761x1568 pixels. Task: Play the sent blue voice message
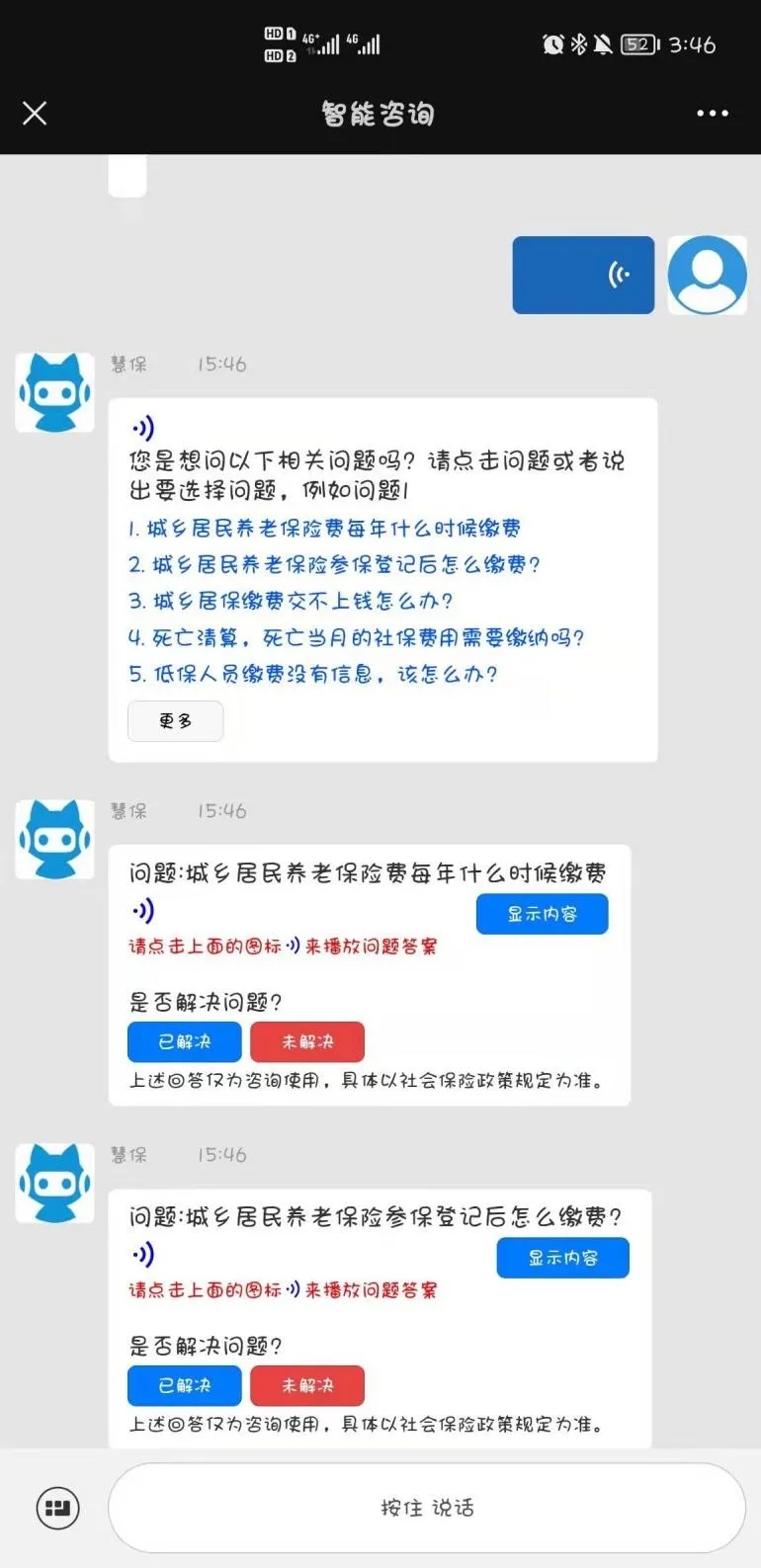click(x=583, y=275)
